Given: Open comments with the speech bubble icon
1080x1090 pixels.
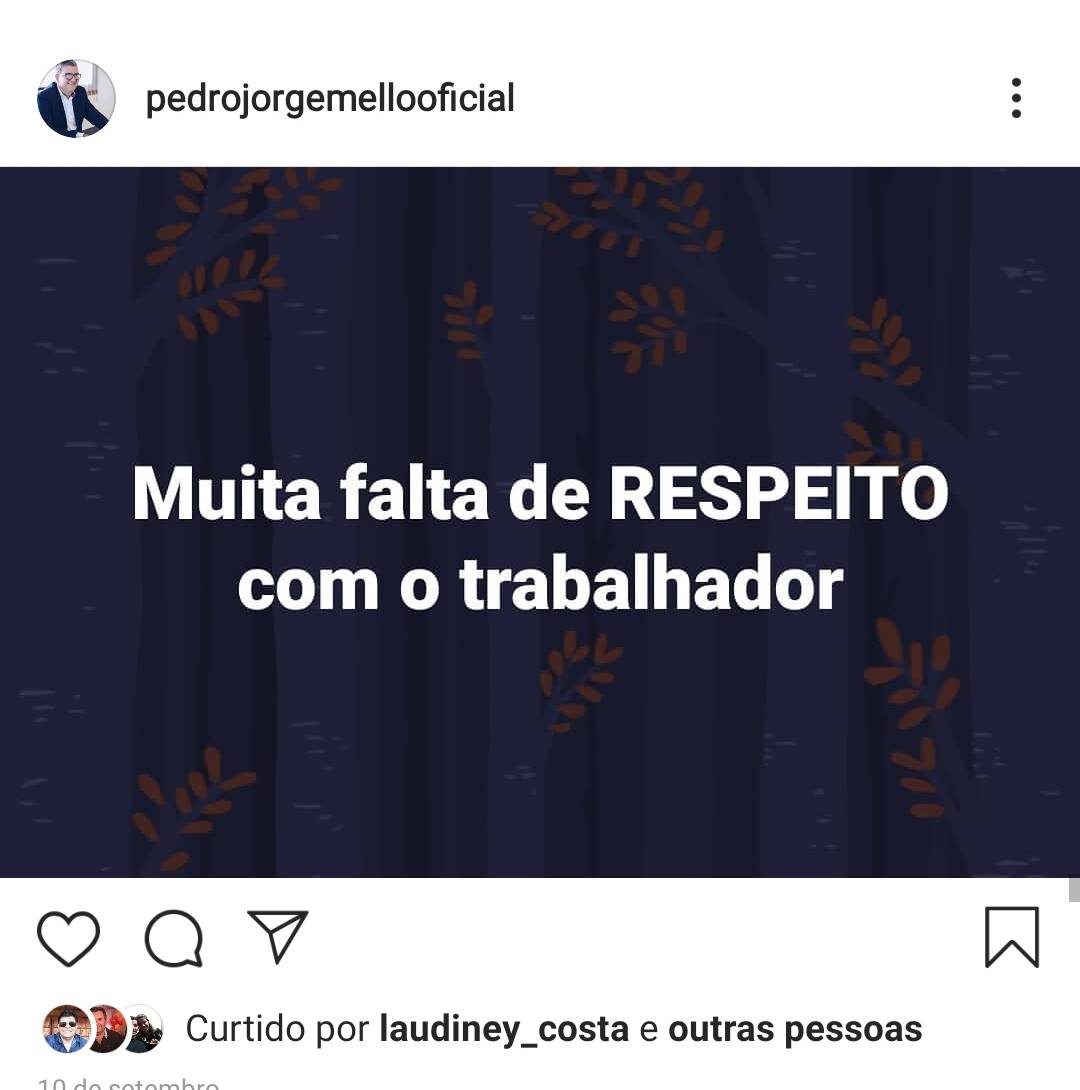Looking at the screenshot, I should 174,939.
